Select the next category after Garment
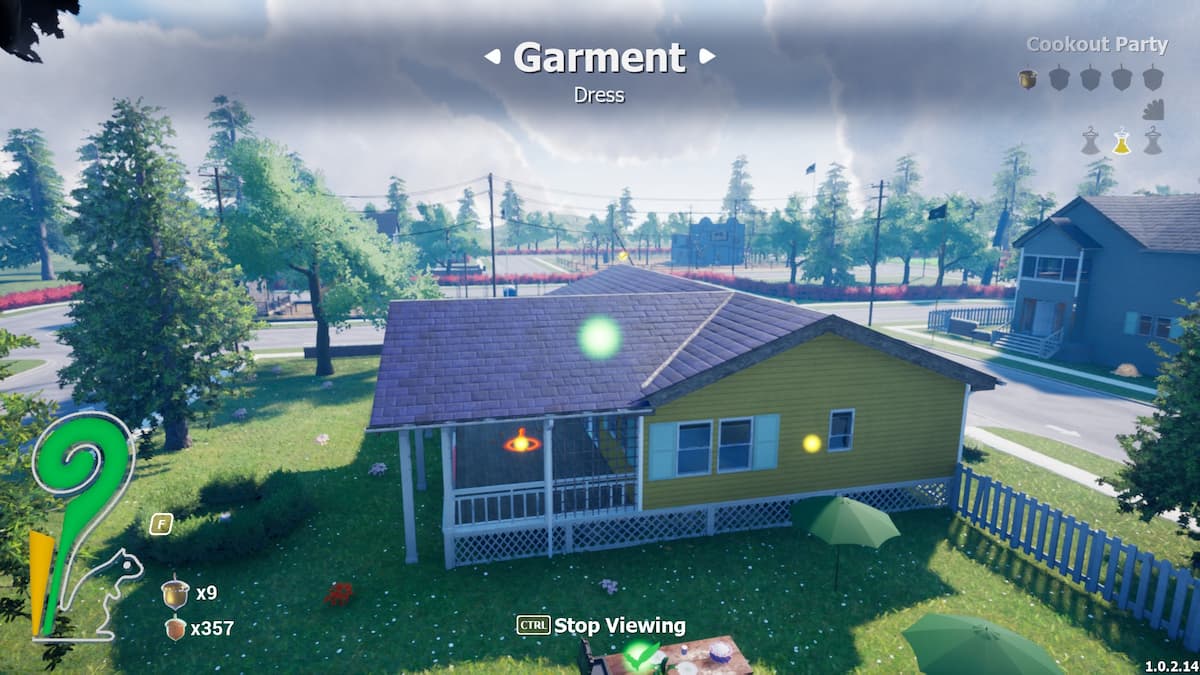 pyautogui.click(x=707, y=57)
